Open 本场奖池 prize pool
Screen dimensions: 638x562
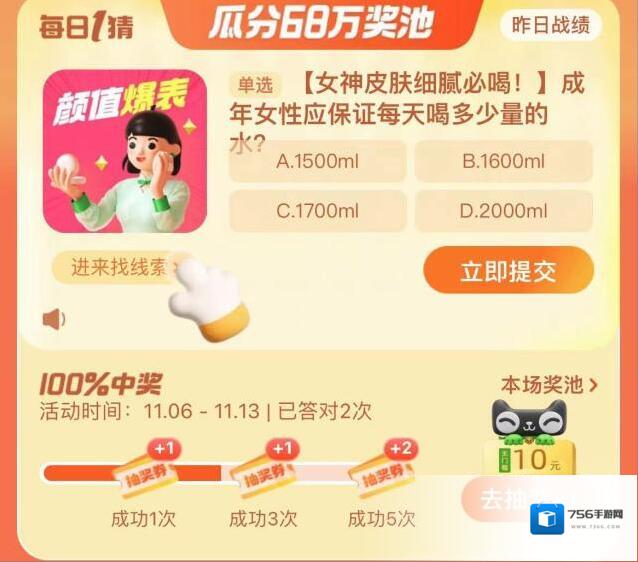point(549,384)
